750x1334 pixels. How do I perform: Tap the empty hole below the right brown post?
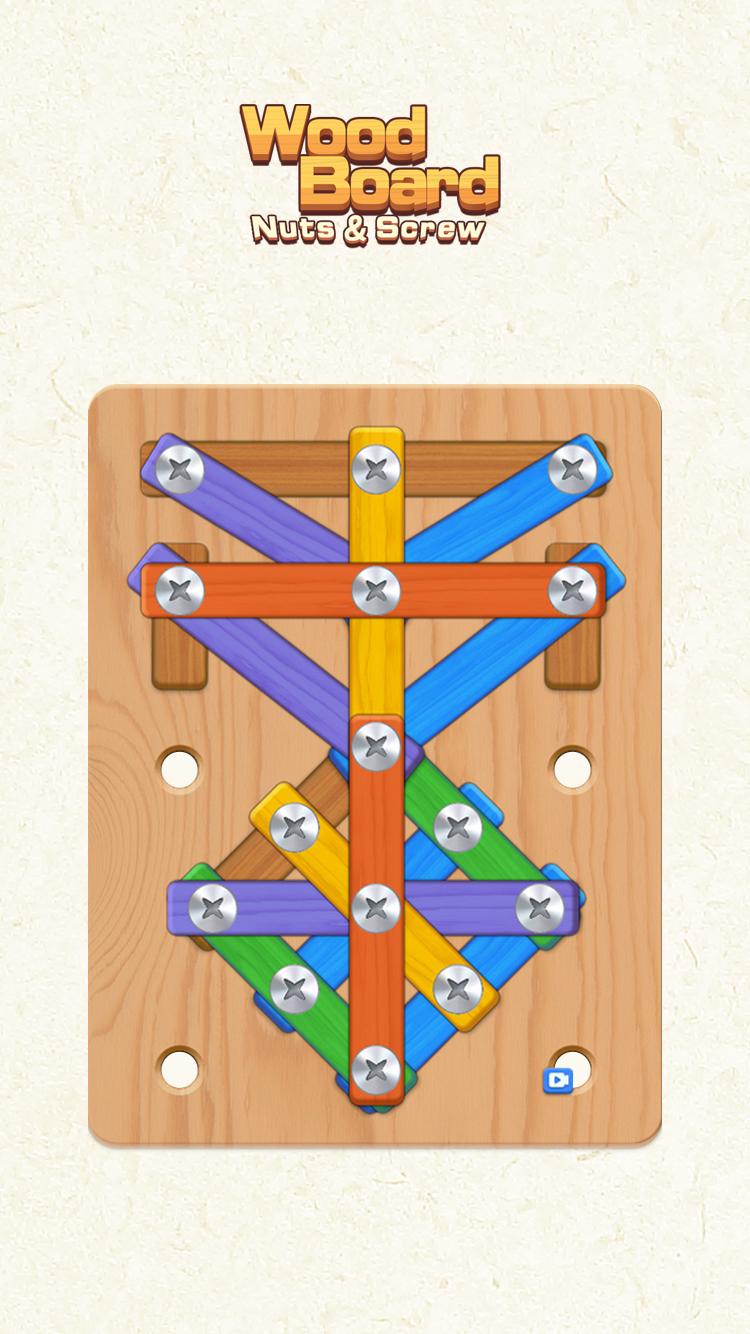click(x=573, y=769)
